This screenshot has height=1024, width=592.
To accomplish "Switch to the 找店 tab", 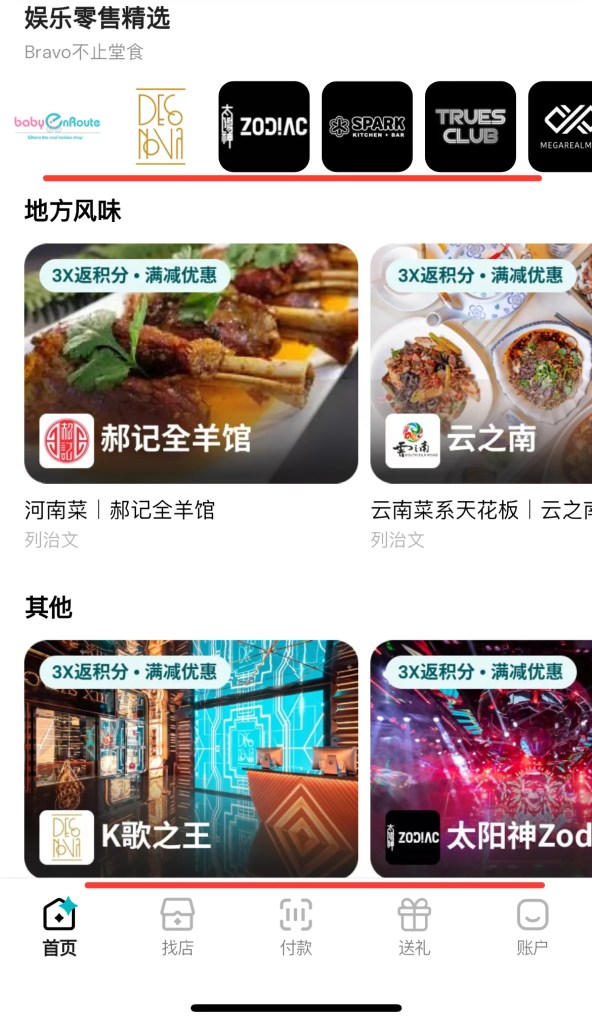I will [x=178, y=927].
